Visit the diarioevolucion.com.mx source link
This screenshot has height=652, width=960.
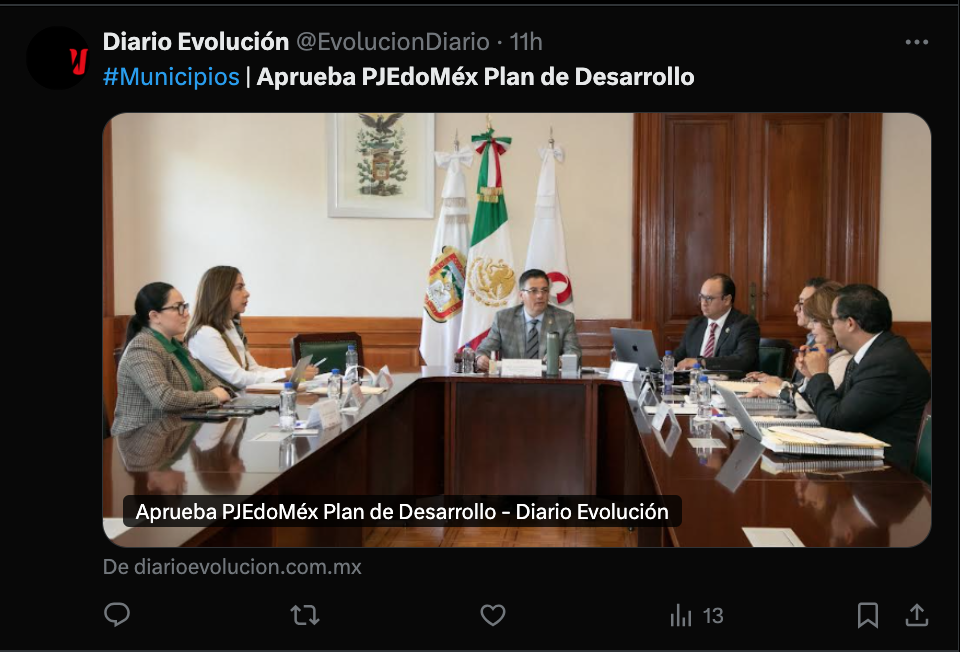point(232,567)
